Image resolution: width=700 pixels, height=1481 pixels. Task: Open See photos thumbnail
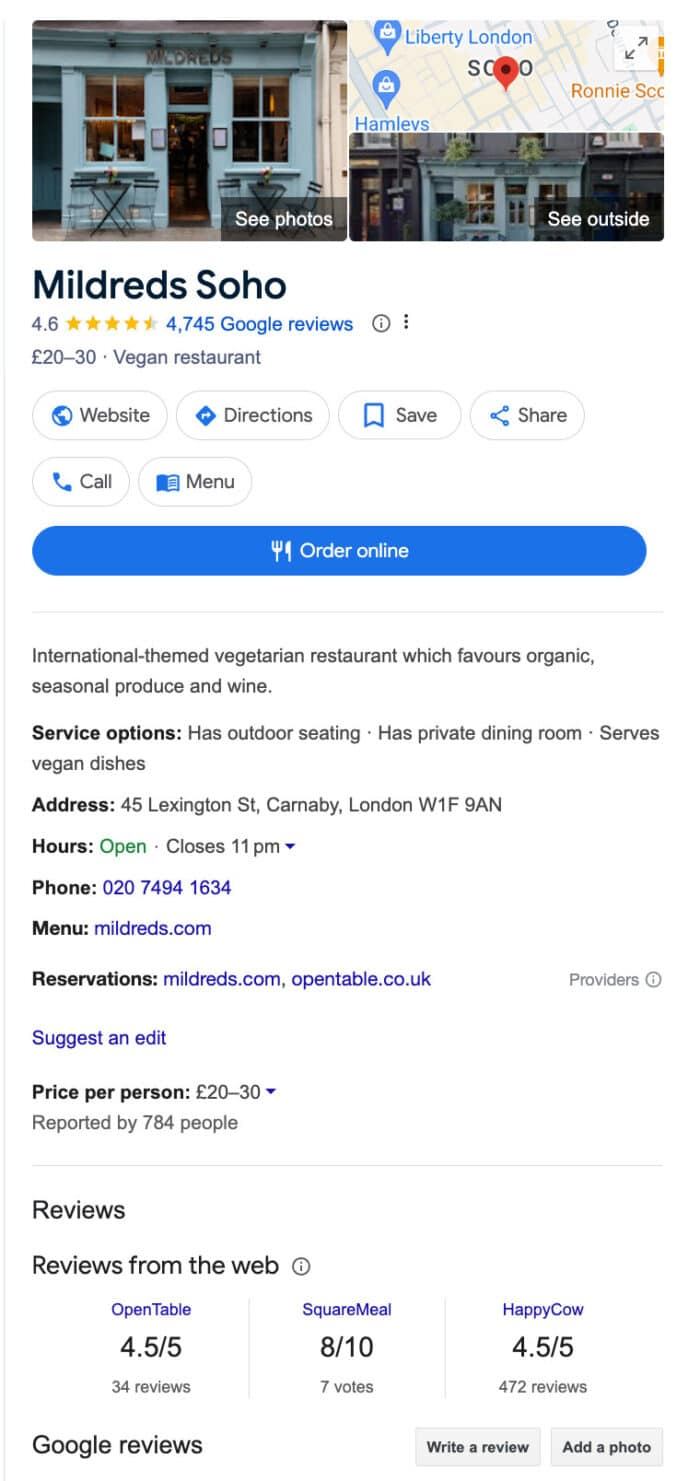190,131
